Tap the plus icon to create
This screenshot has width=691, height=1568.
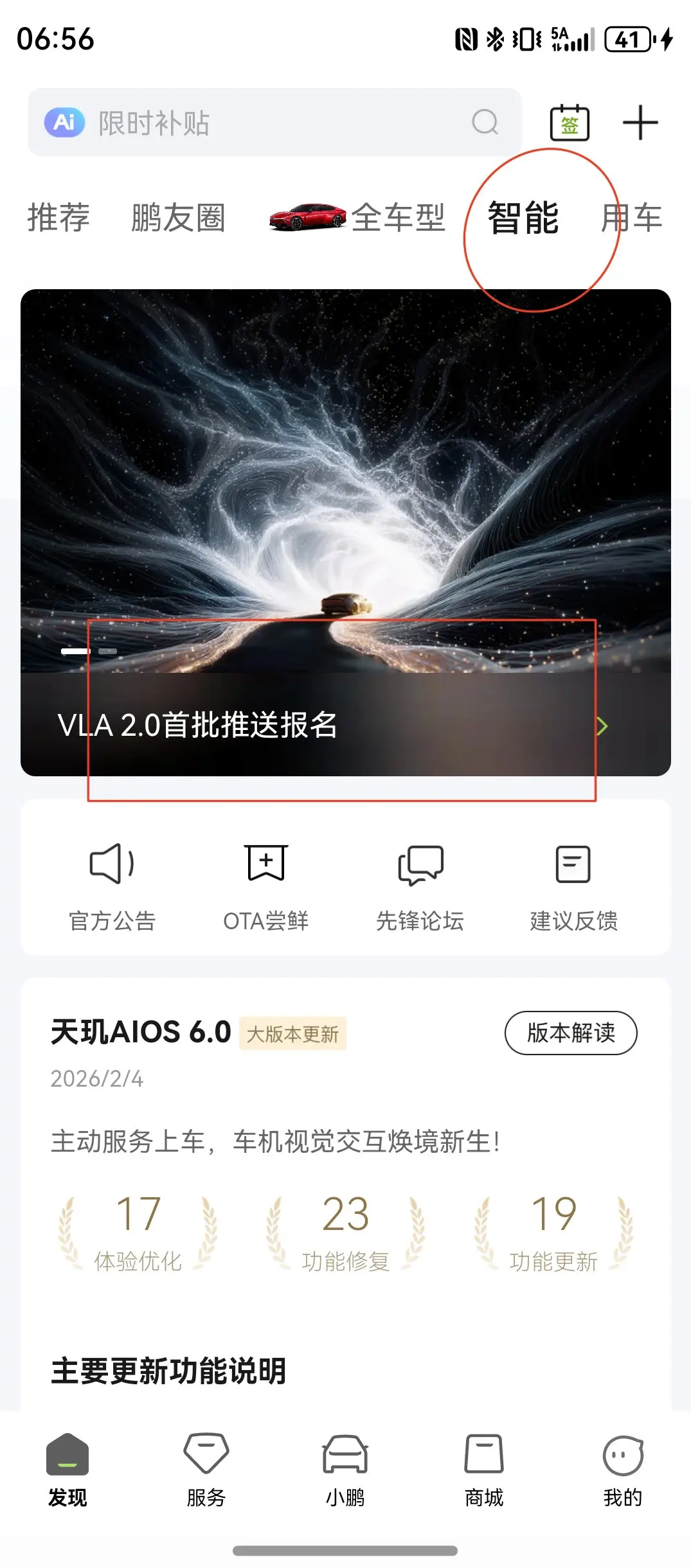point(640,122)
